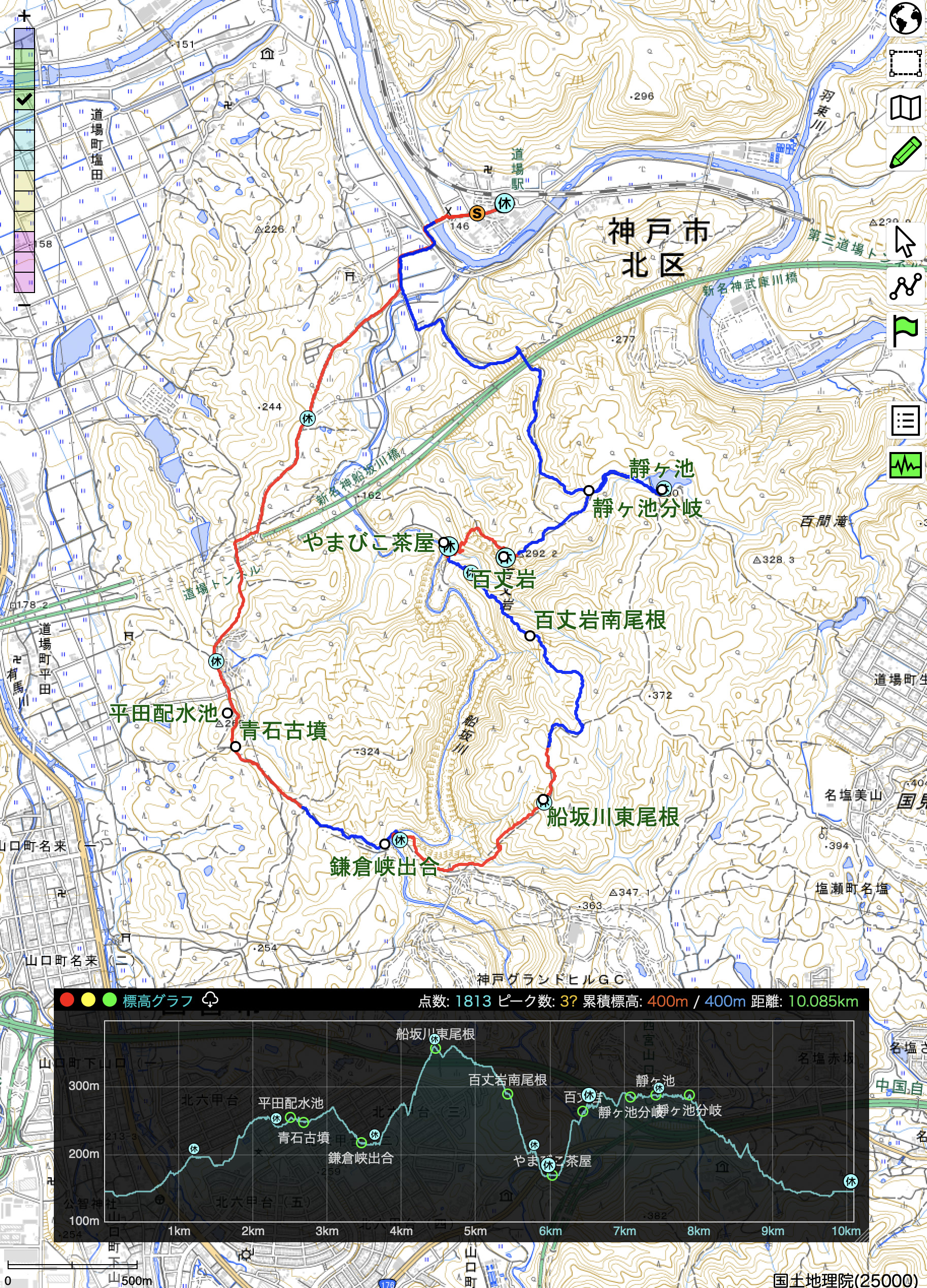
Task: Activate the green pencil edit tool
Action: (905, 152)
